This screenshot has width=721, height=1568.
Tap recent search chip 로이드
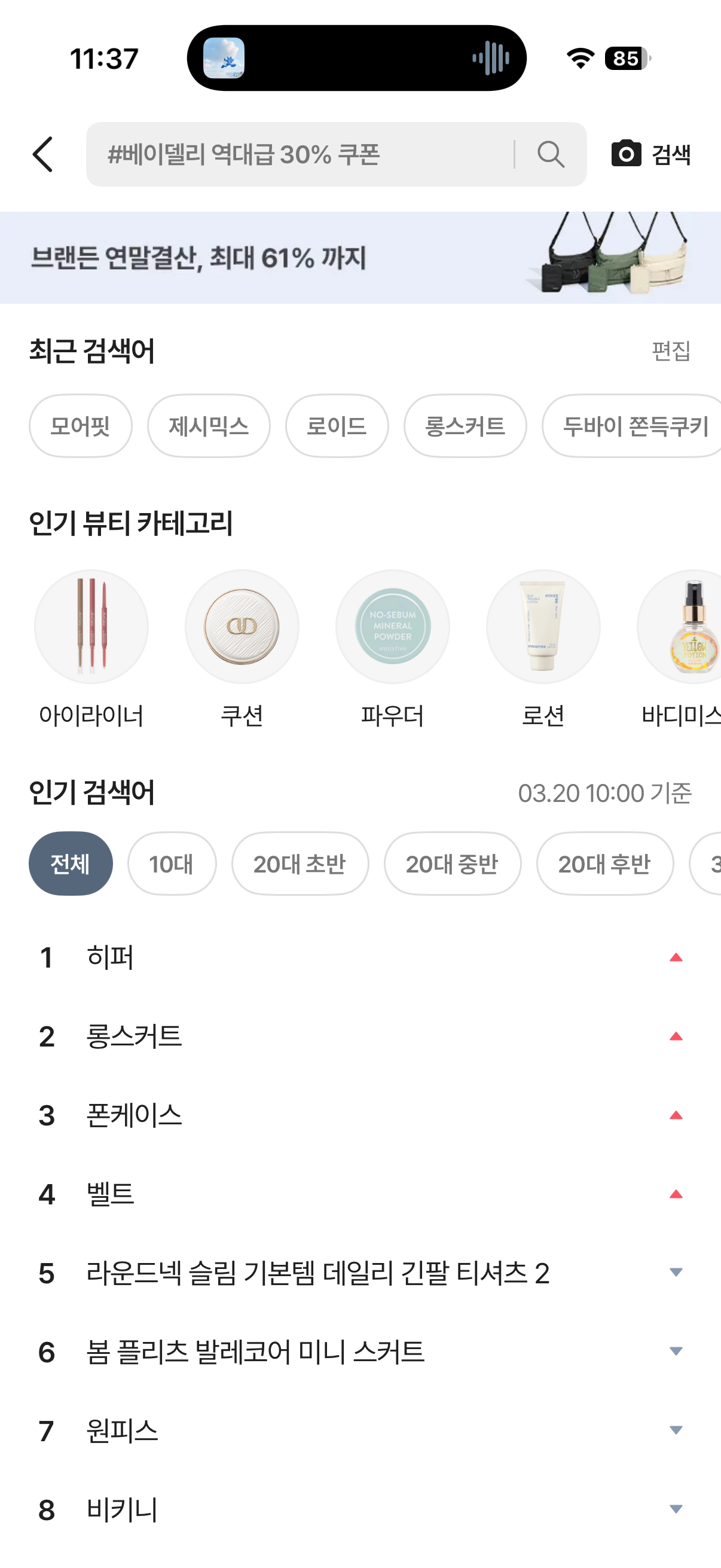(x=337, y=426)
